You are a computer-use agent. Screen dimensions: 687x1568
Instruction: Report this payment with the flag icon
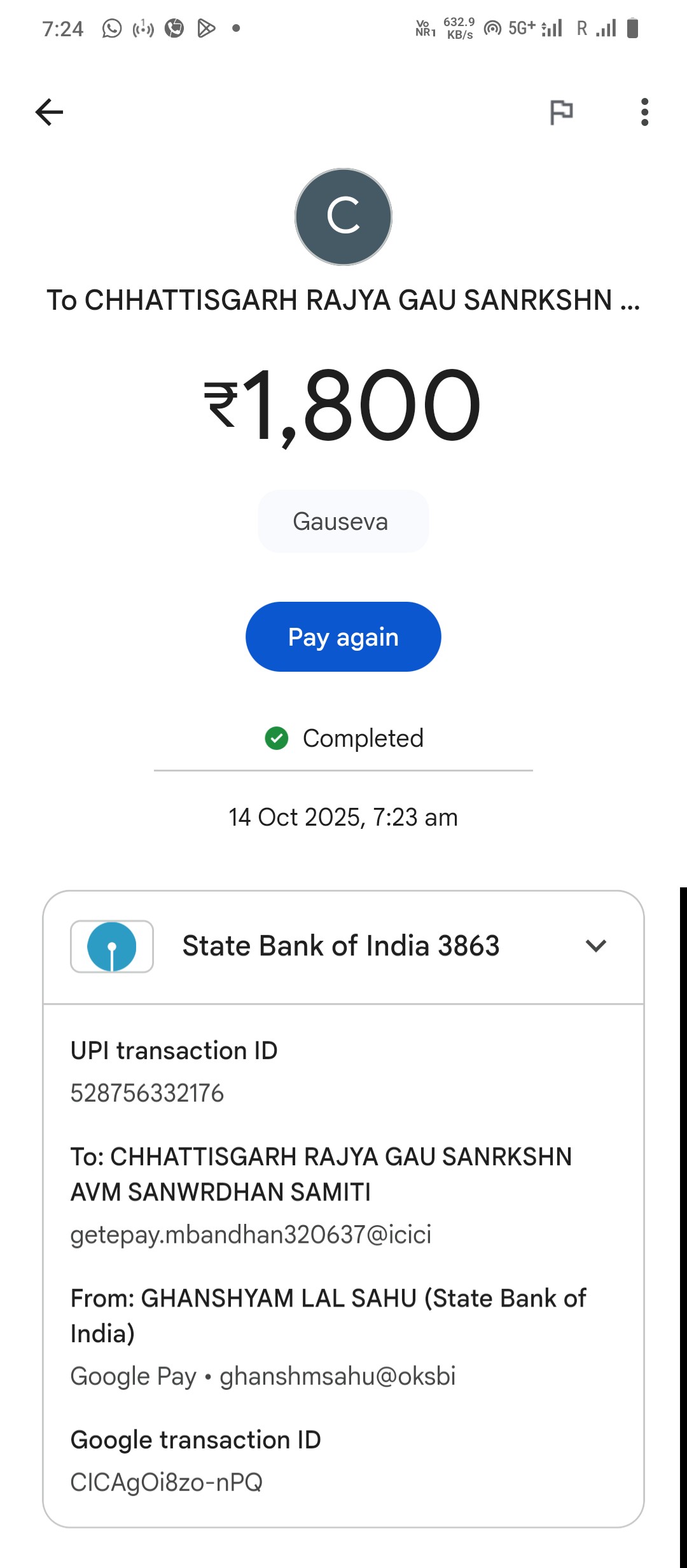(x=561, y=113)
